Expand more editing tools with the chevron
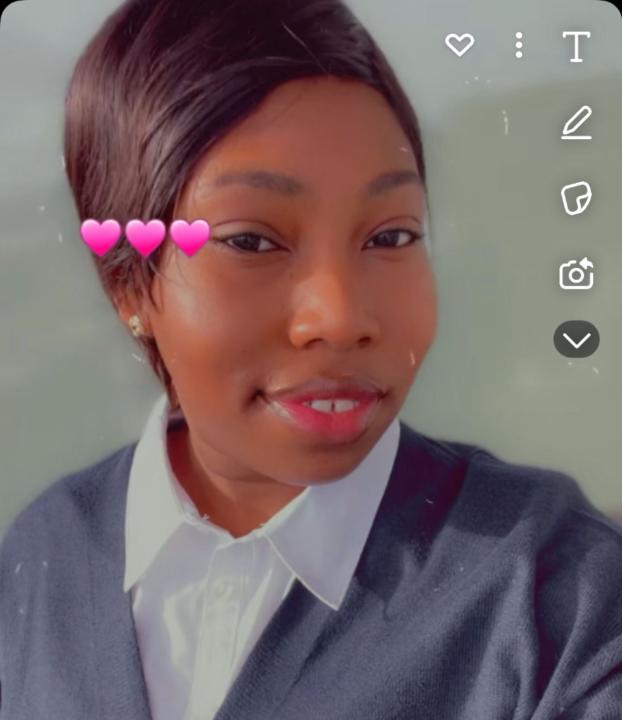 [x=576, y=340]
